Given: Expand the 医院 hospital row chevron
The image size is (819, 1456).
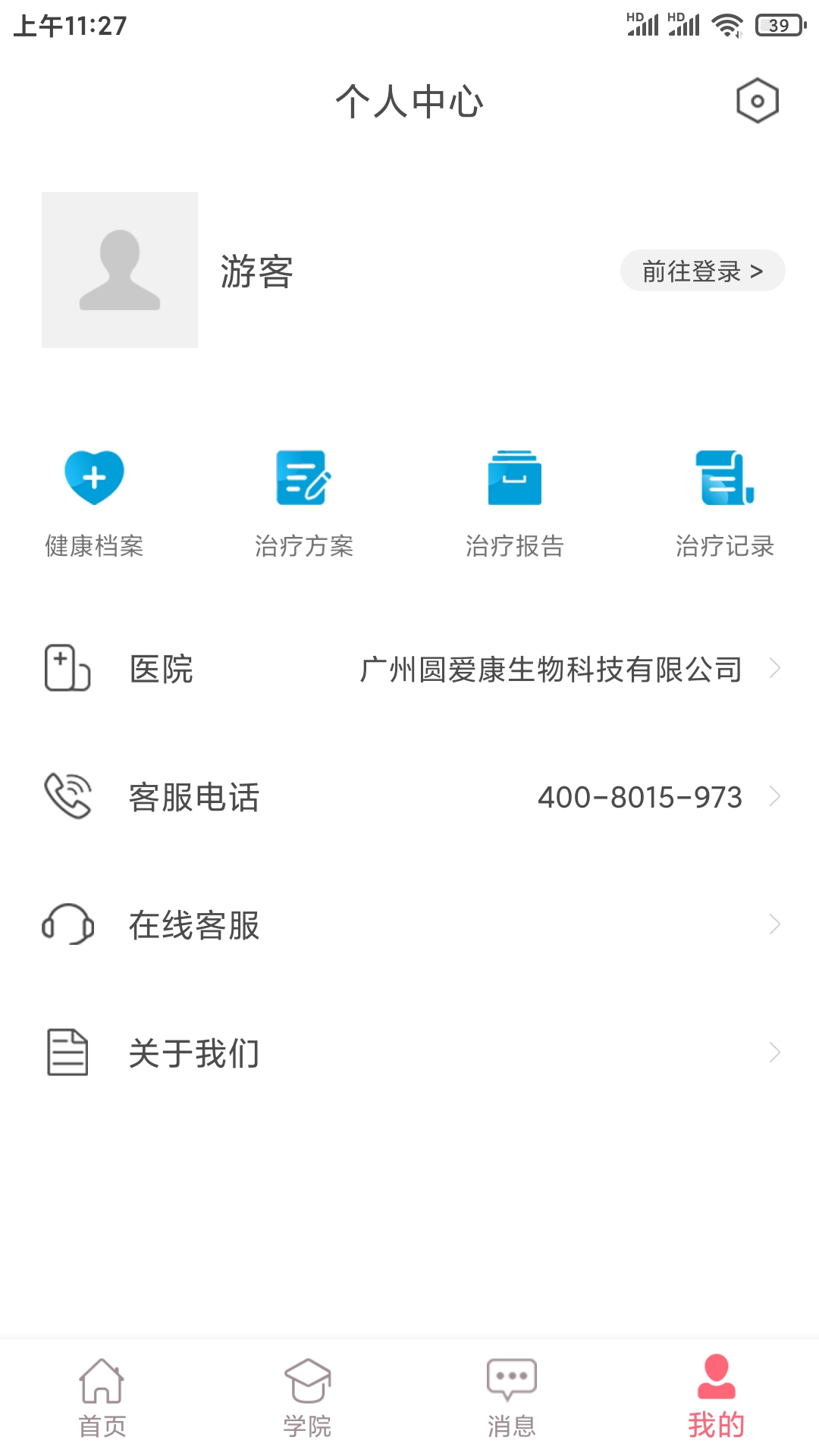Looking at the screenshot, I should point(775,669).
